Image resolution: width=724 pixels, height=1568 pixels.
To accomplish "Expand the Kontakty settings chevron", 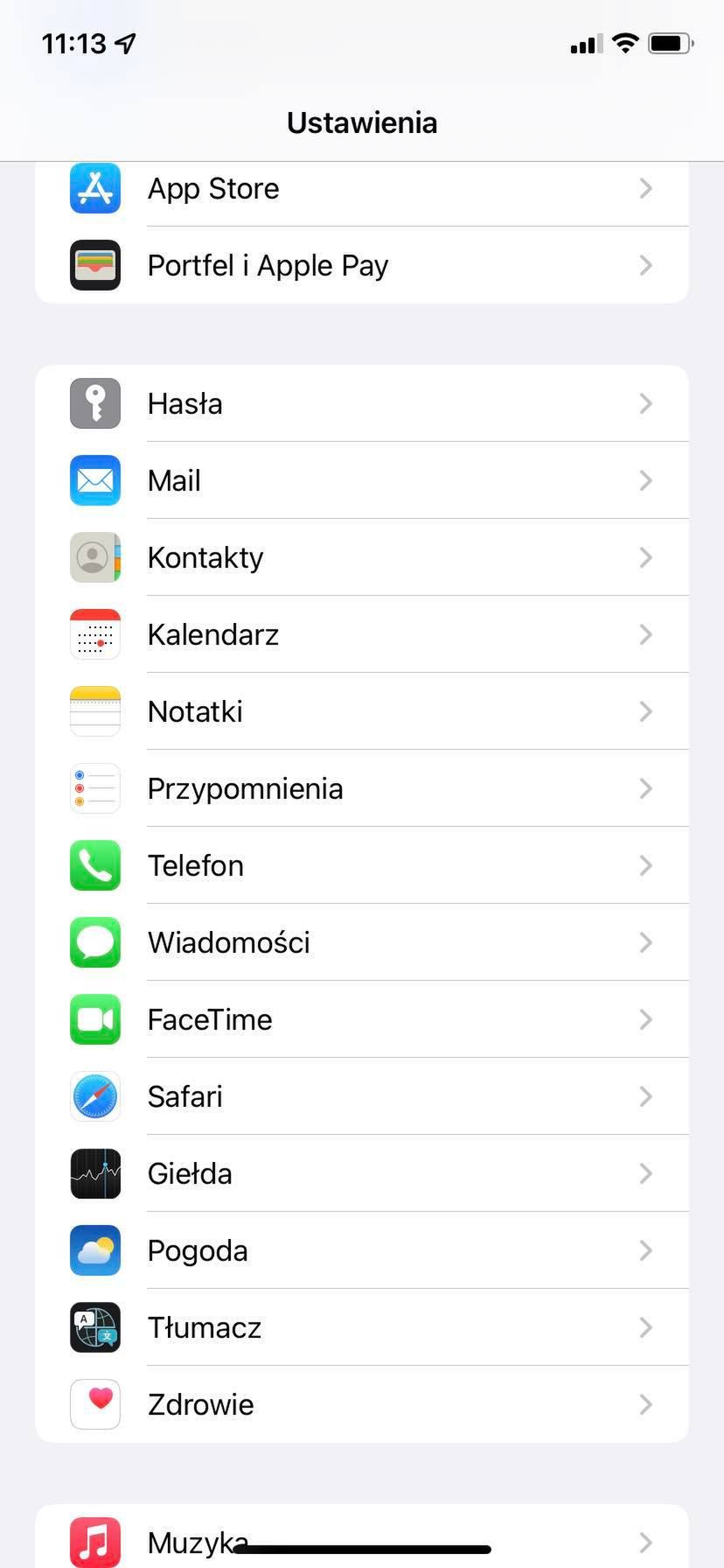I will point(645,557).
